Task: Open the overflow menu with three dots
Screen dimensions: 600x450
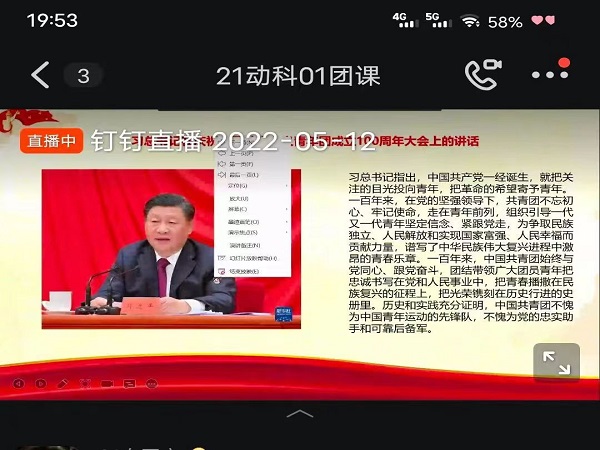Action: tap(549, 75)
